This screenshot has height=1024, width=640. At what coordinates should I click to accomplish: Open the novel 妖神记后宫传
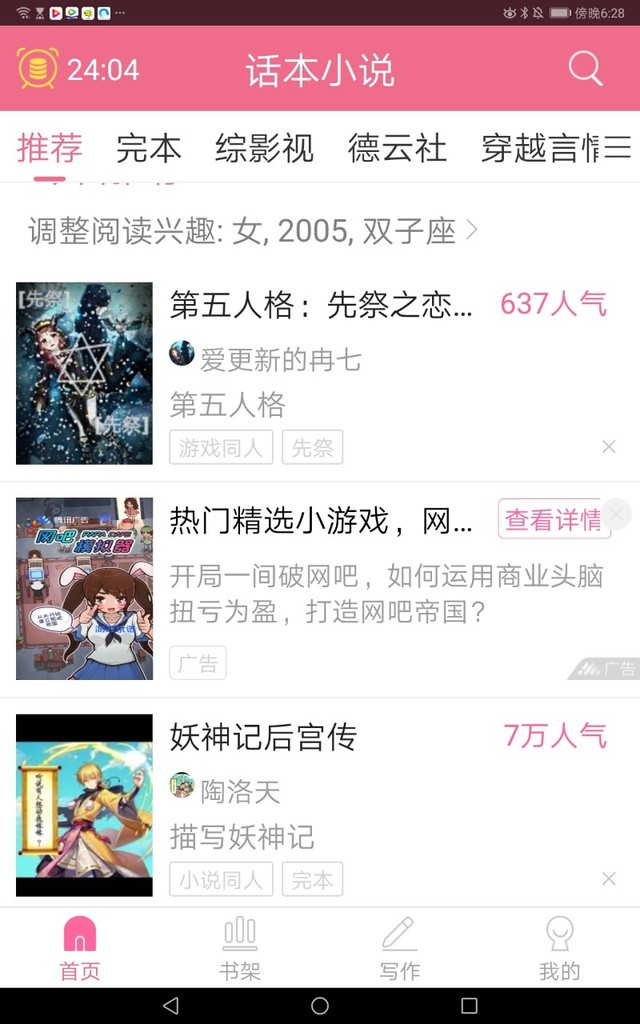click(x=263, y=737)
